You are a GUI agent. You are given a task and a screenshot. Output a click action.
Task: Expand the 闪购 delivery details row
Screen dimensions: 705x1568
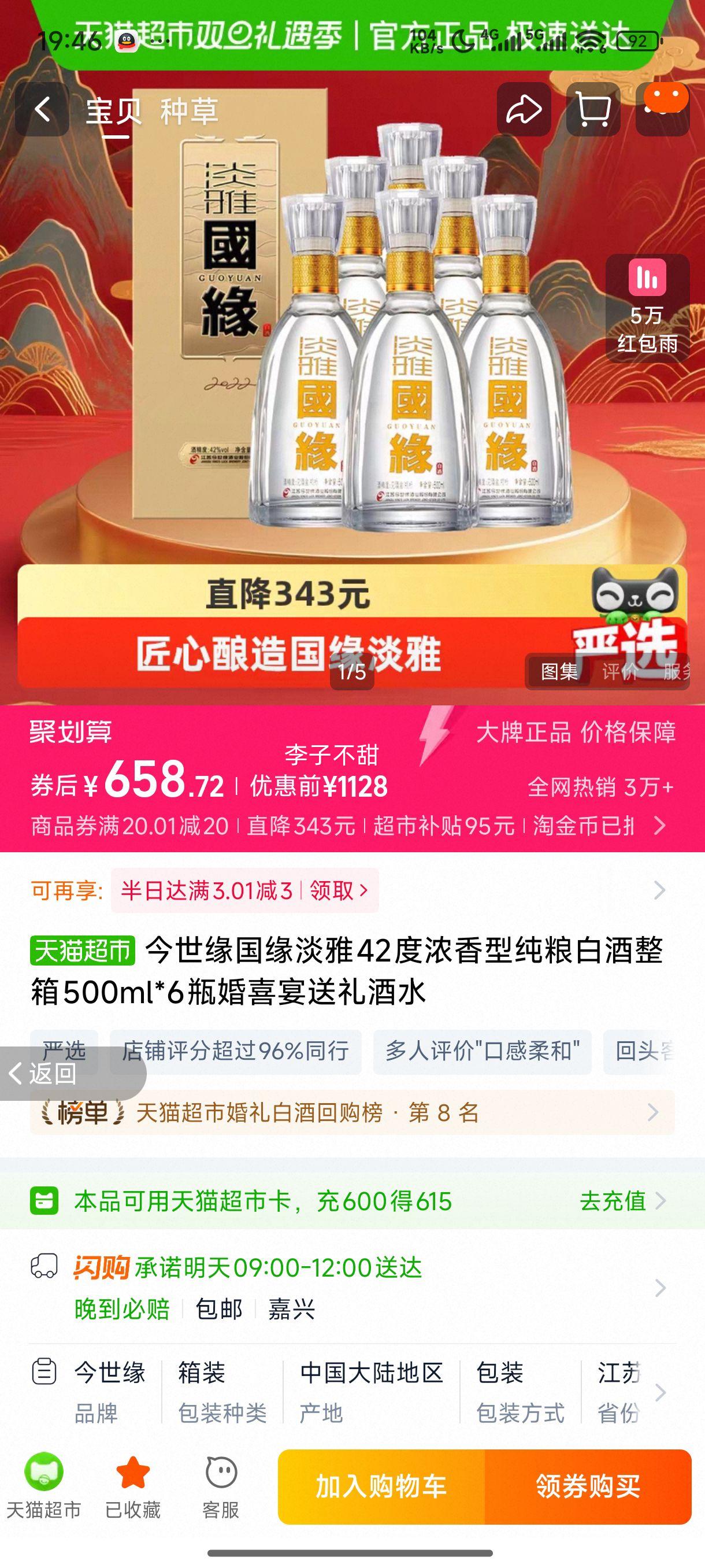click(661, 1288)
